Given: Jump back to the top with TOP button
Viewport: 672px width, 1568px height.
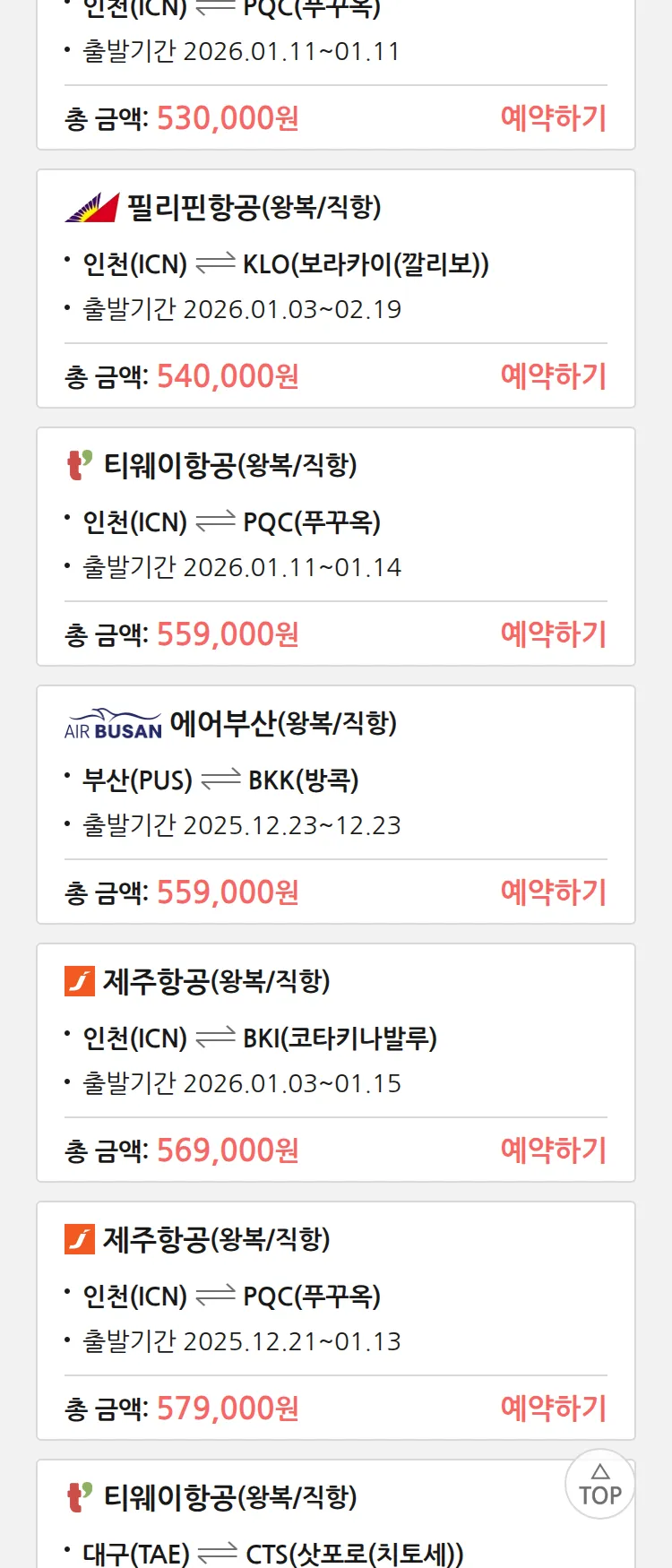Looking at the screenshot, I should (599, 1485).
